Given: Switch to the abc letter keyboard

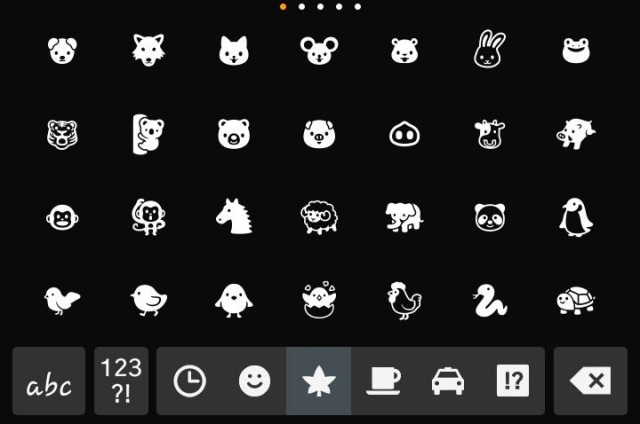Looking at the screenshot, I should pos(49,381).
